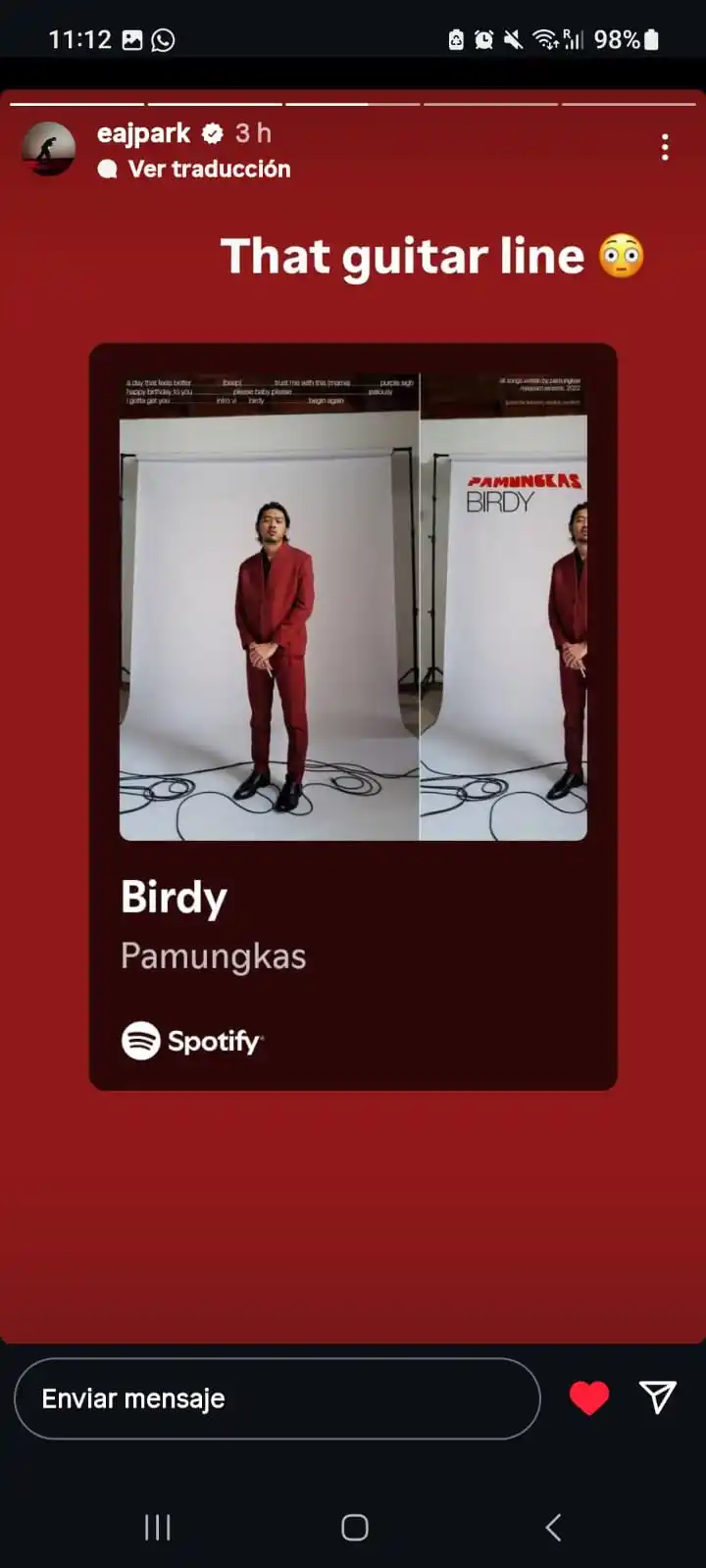Open the eajpark username link
The height and width of the screenshot is (1568, 706).
(144, 133)
